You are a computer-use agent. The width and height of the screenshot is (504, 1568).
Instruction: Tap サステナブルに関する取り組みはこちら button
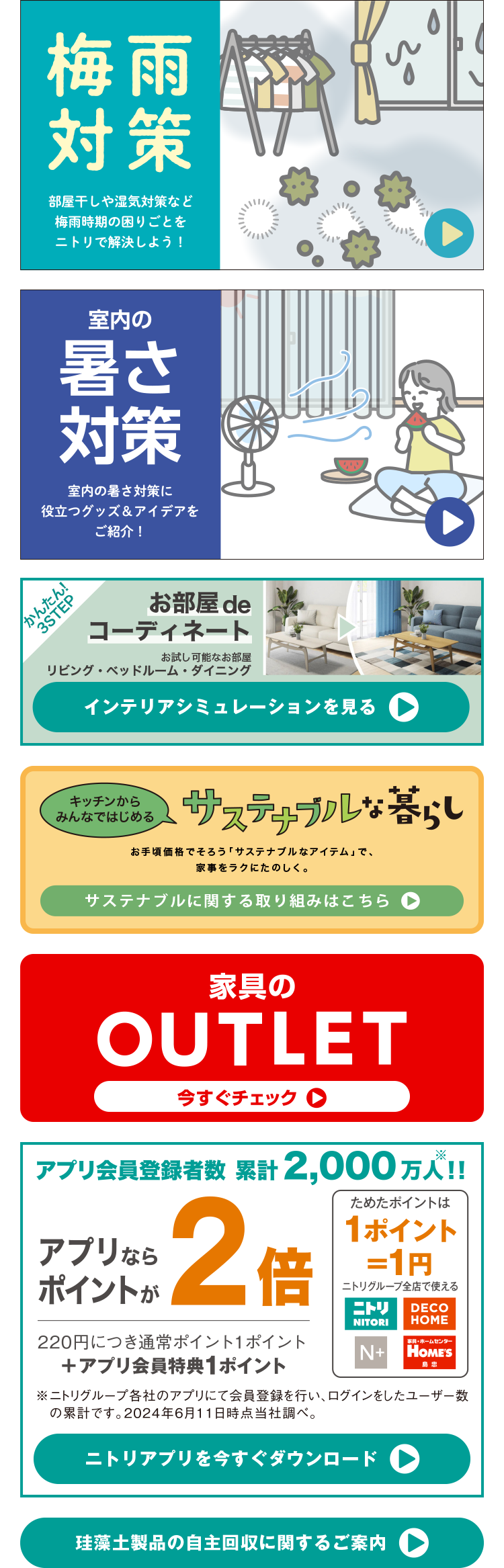pos(251,901)
